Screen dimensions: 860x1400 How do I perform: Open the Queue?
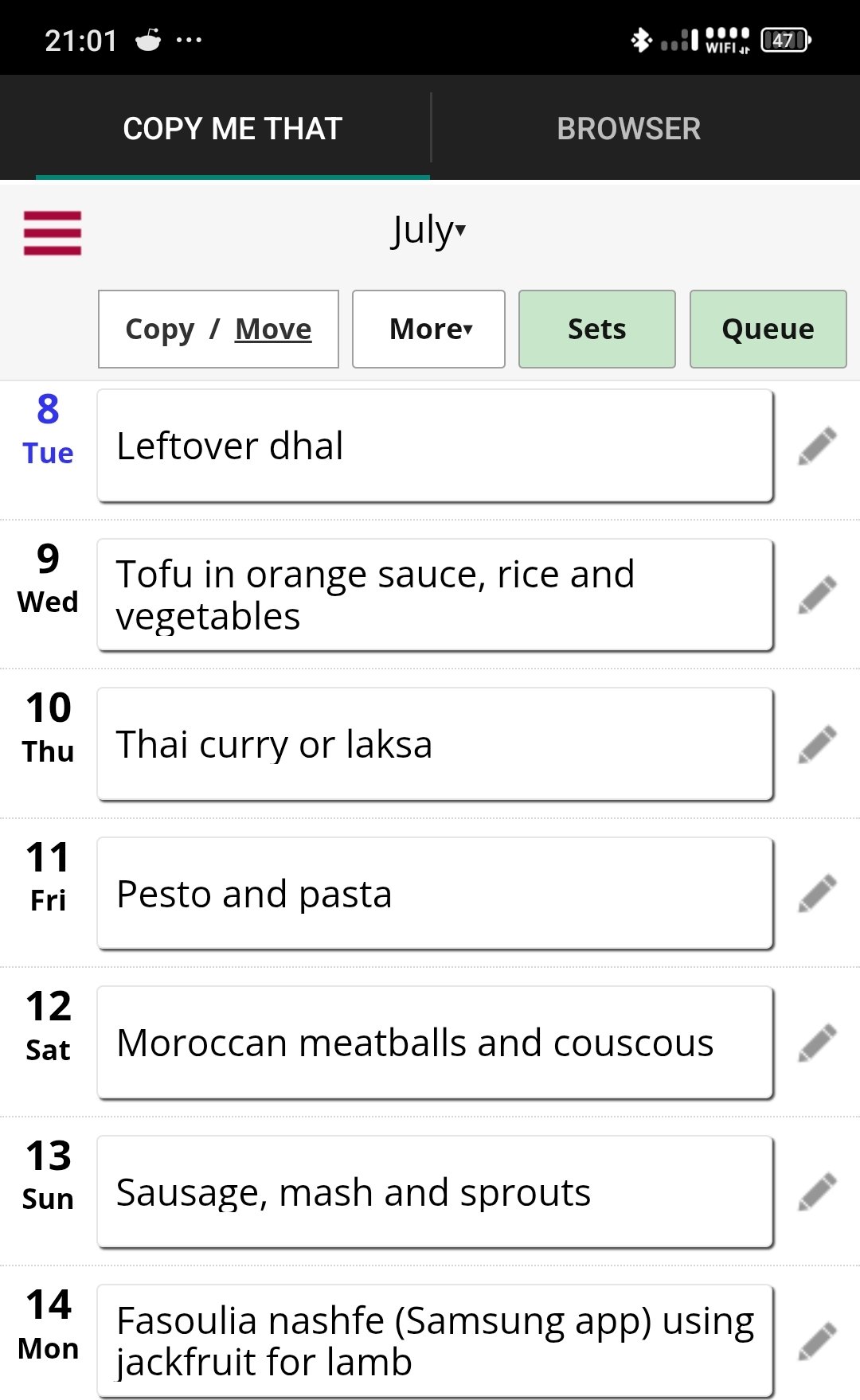(x=768, y=329)
